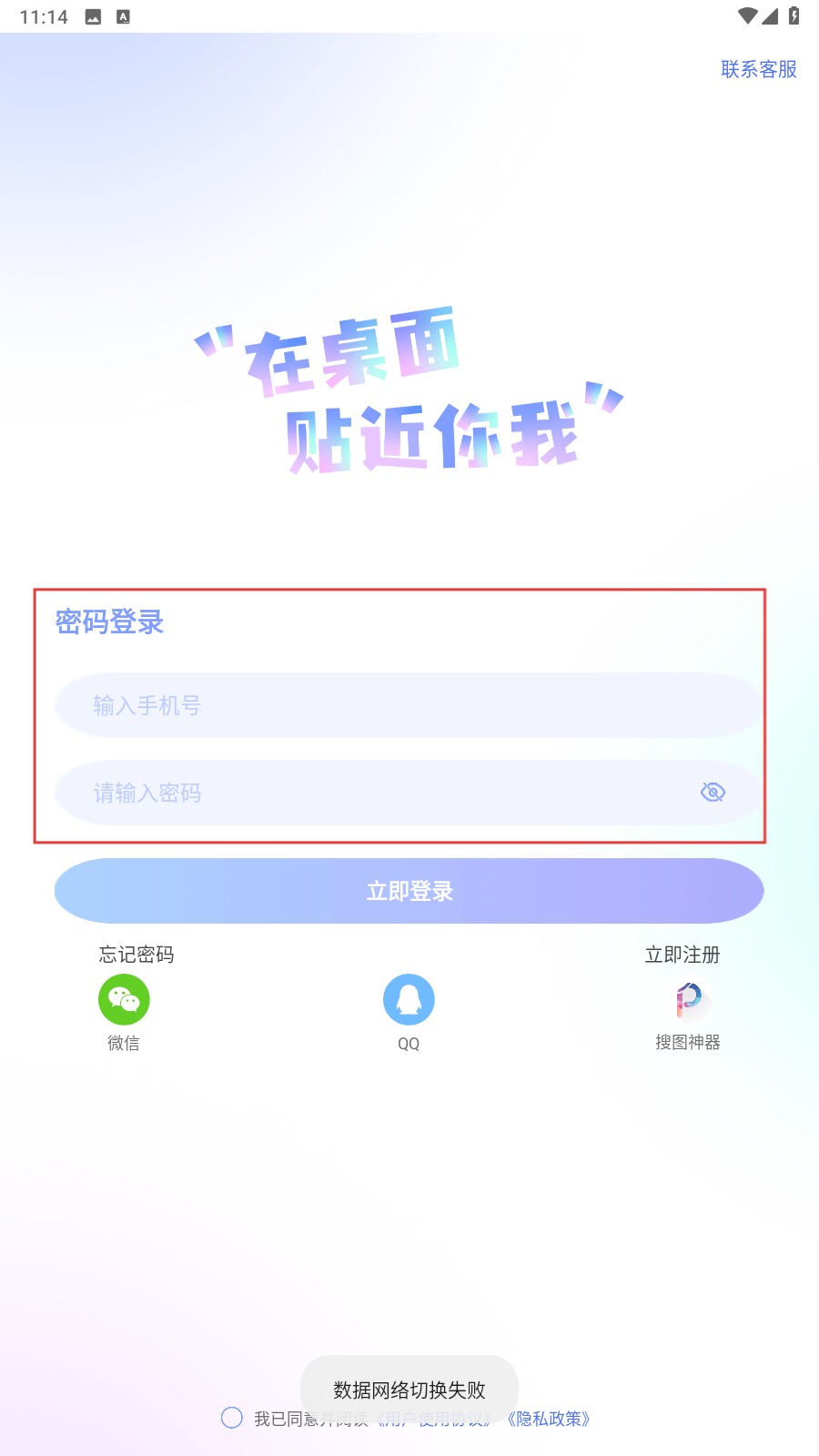This screenshot has width=819, height=1456.
Task: Toggle password visibility eye icon
Action: 713,793
